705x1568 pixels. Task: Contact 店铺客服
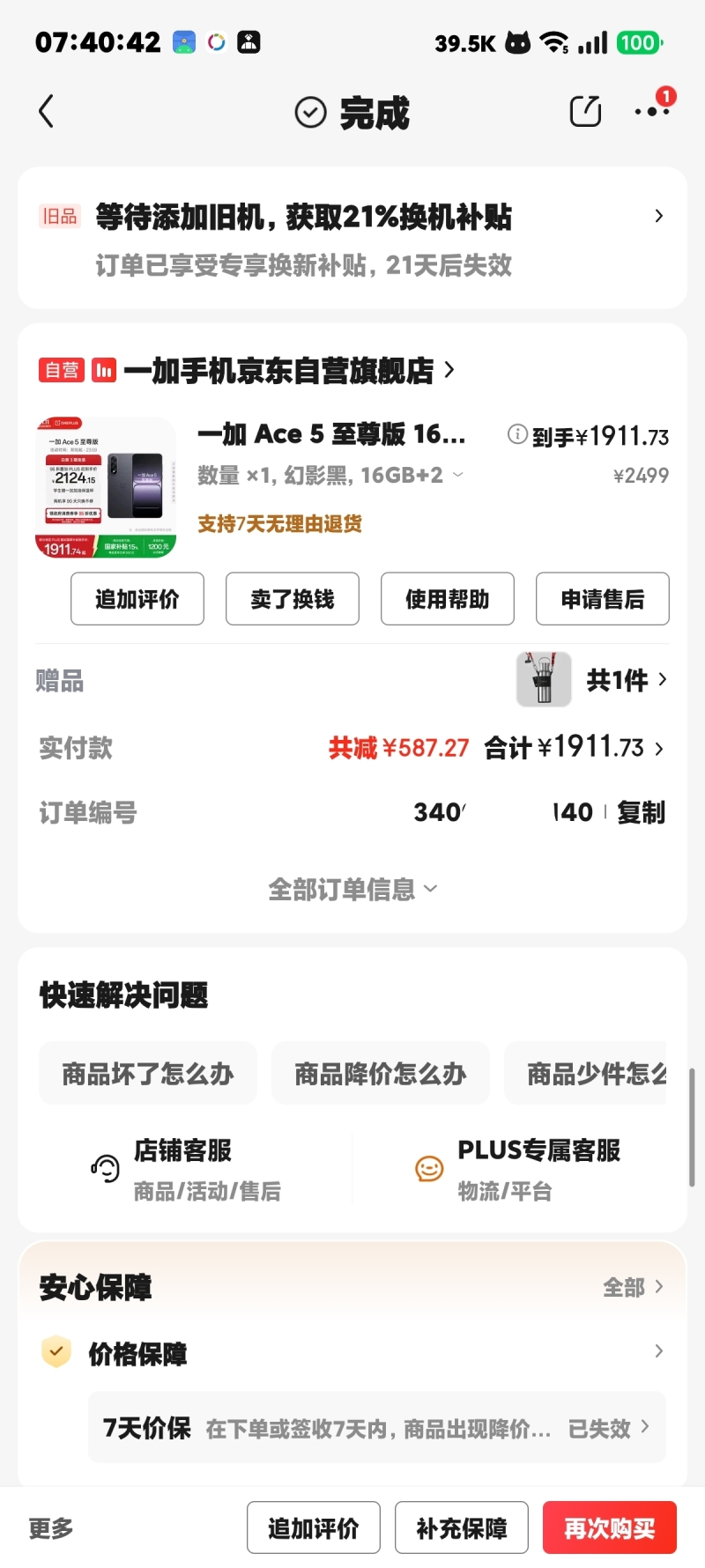pyautogui.click(x=183, y=1169)
